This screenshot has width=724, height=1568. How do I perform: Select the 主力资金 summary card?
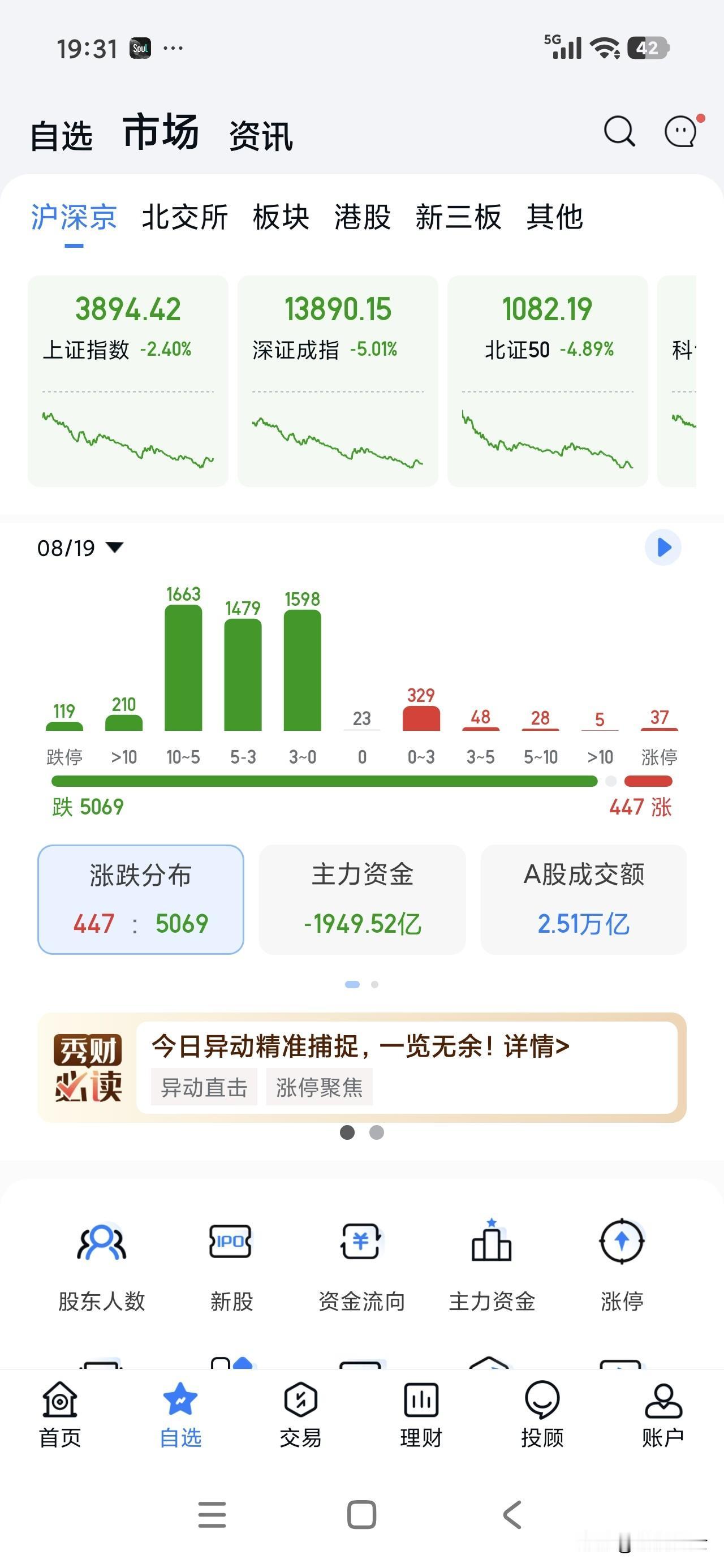[x=363, y=899]
